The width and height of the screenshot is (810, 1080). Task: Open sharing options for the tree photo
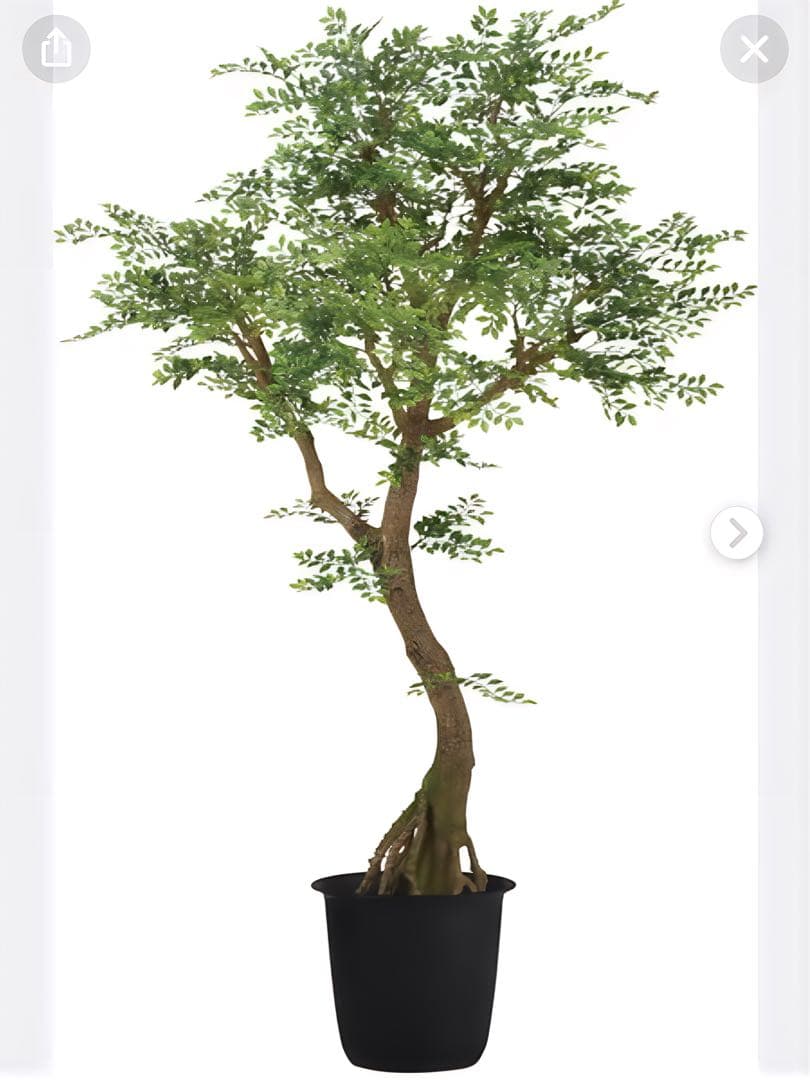point(56,48)
